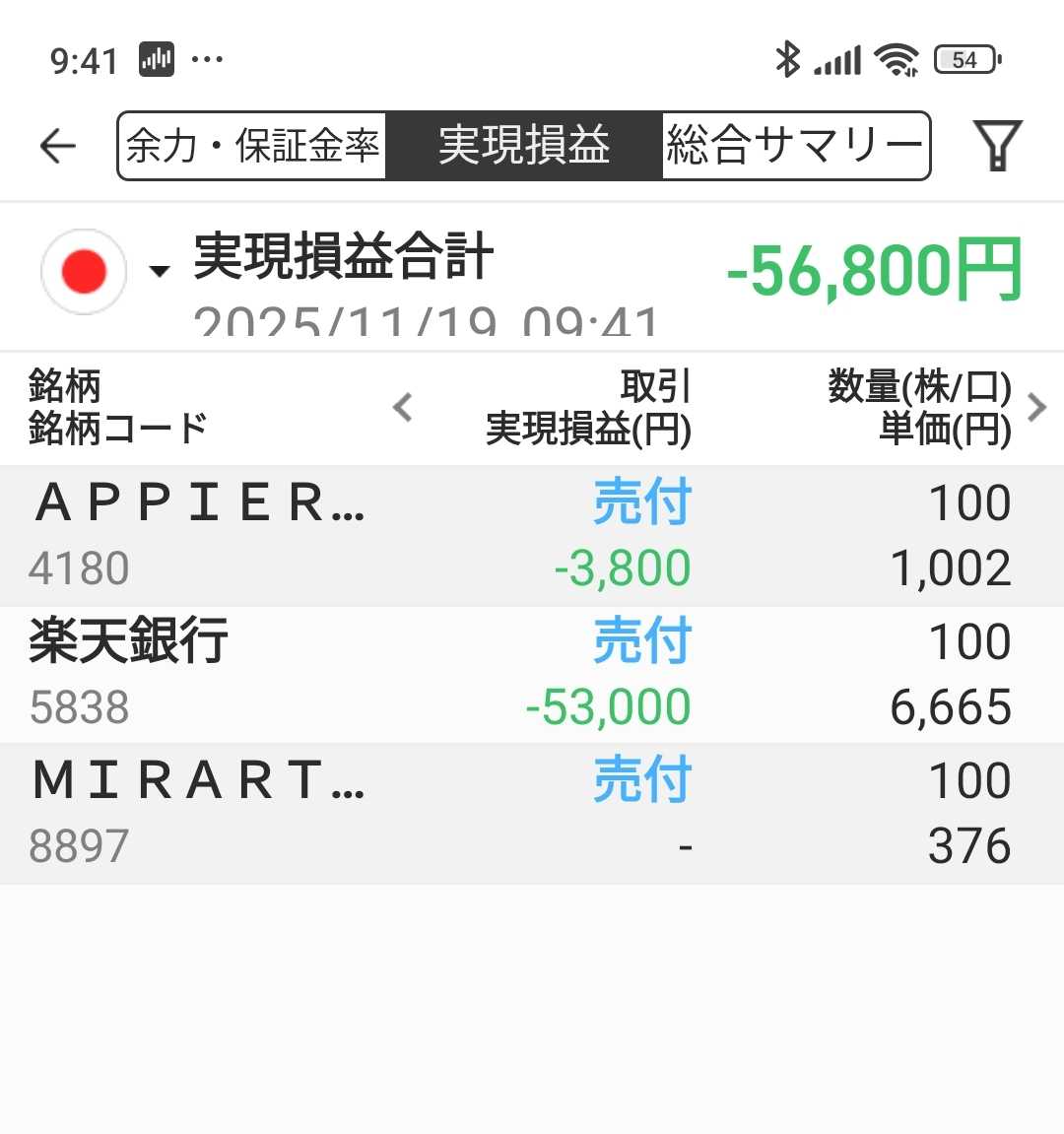Switch to the 余力・保証金率 tab
1064x1134 pixels.
coord(252,146)
